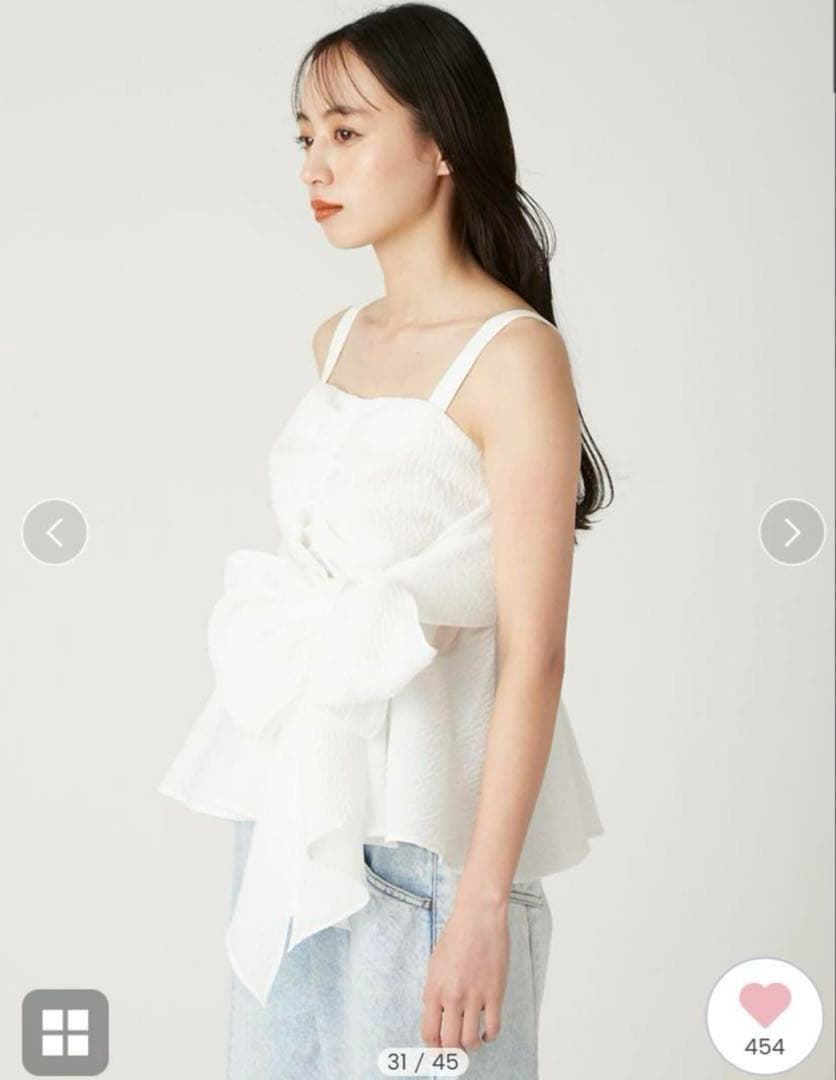Like this item with the heart
Viewport: 836px width, 1080px height.
[x=765, y=1007]
